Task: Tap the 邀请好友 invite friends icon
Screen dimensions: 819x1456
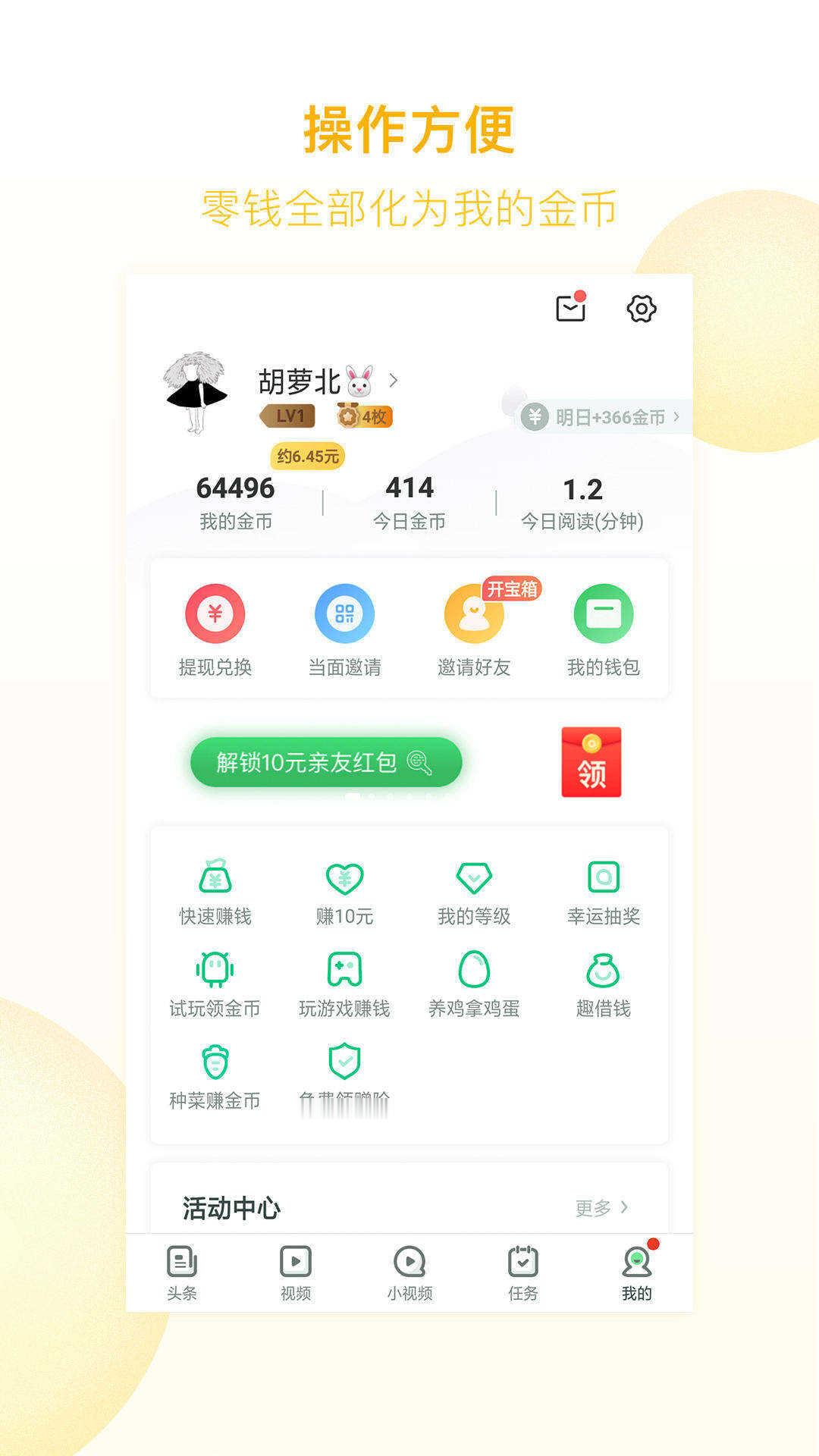Action: pos(472,617)
